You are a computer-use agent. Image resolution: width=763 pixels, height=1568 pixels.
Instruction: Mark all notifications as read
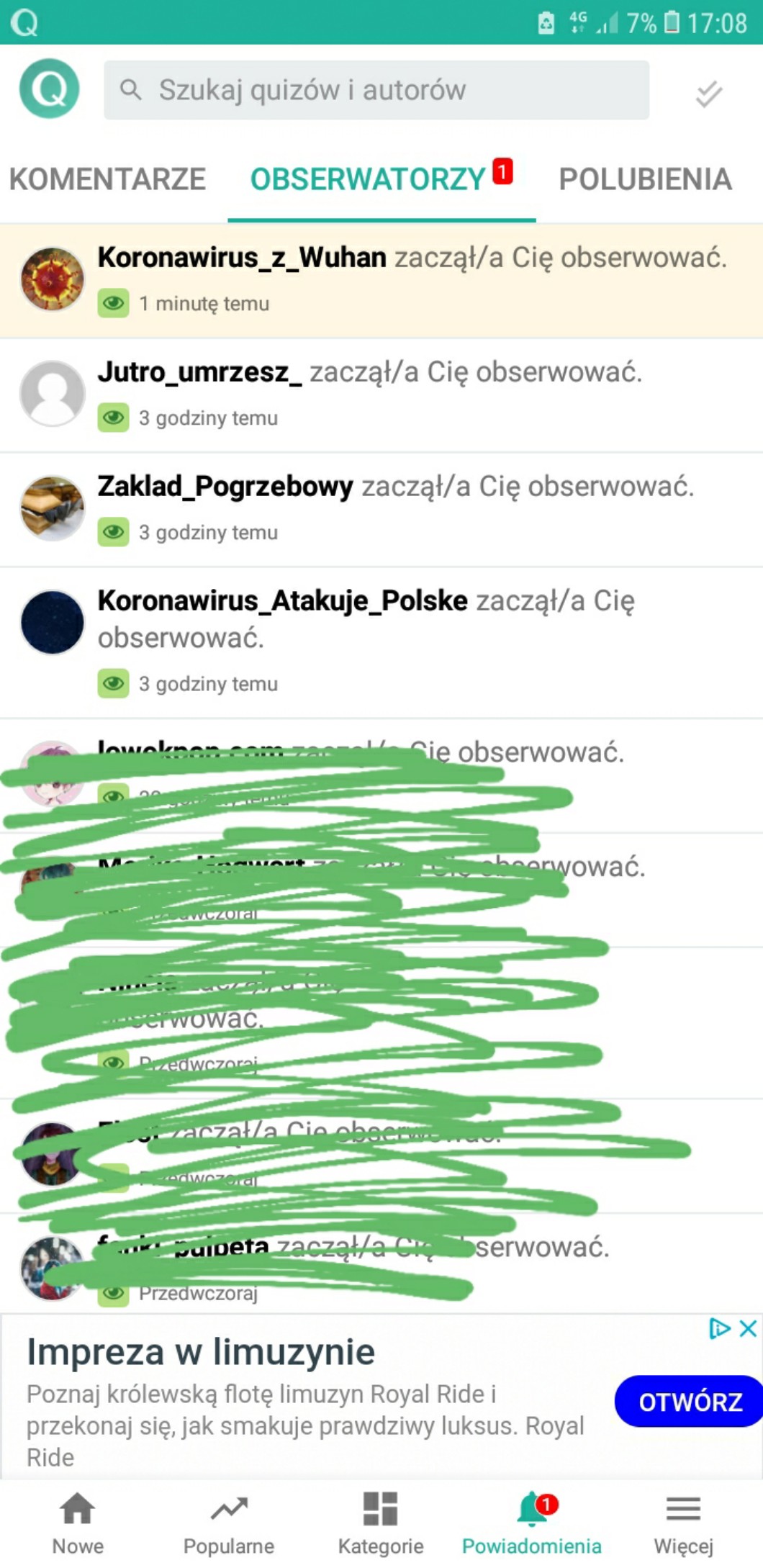click(x=709, y=94)
